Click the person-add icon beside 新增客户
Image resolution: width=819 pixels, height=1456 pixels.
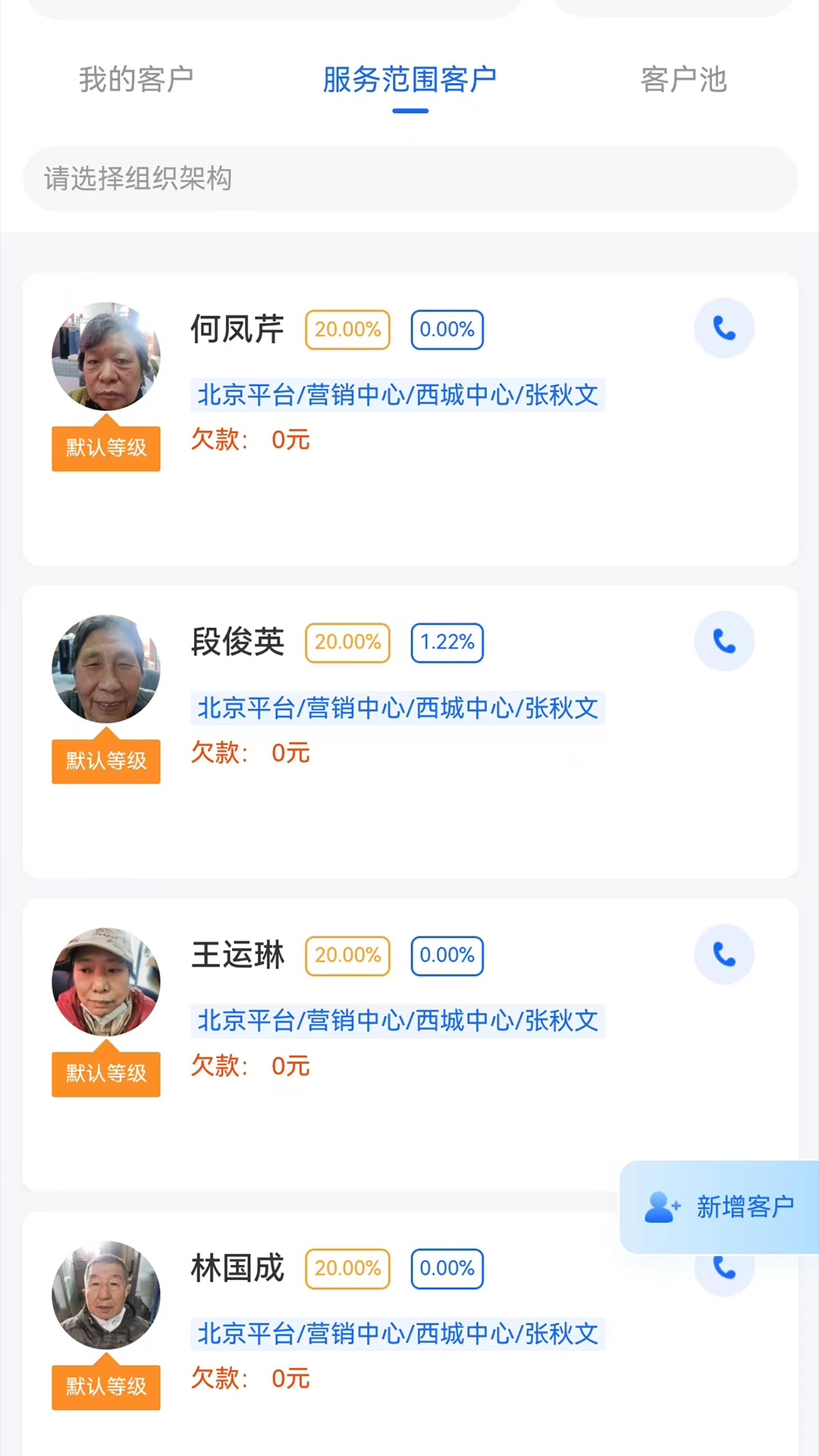pos(661,1207)
